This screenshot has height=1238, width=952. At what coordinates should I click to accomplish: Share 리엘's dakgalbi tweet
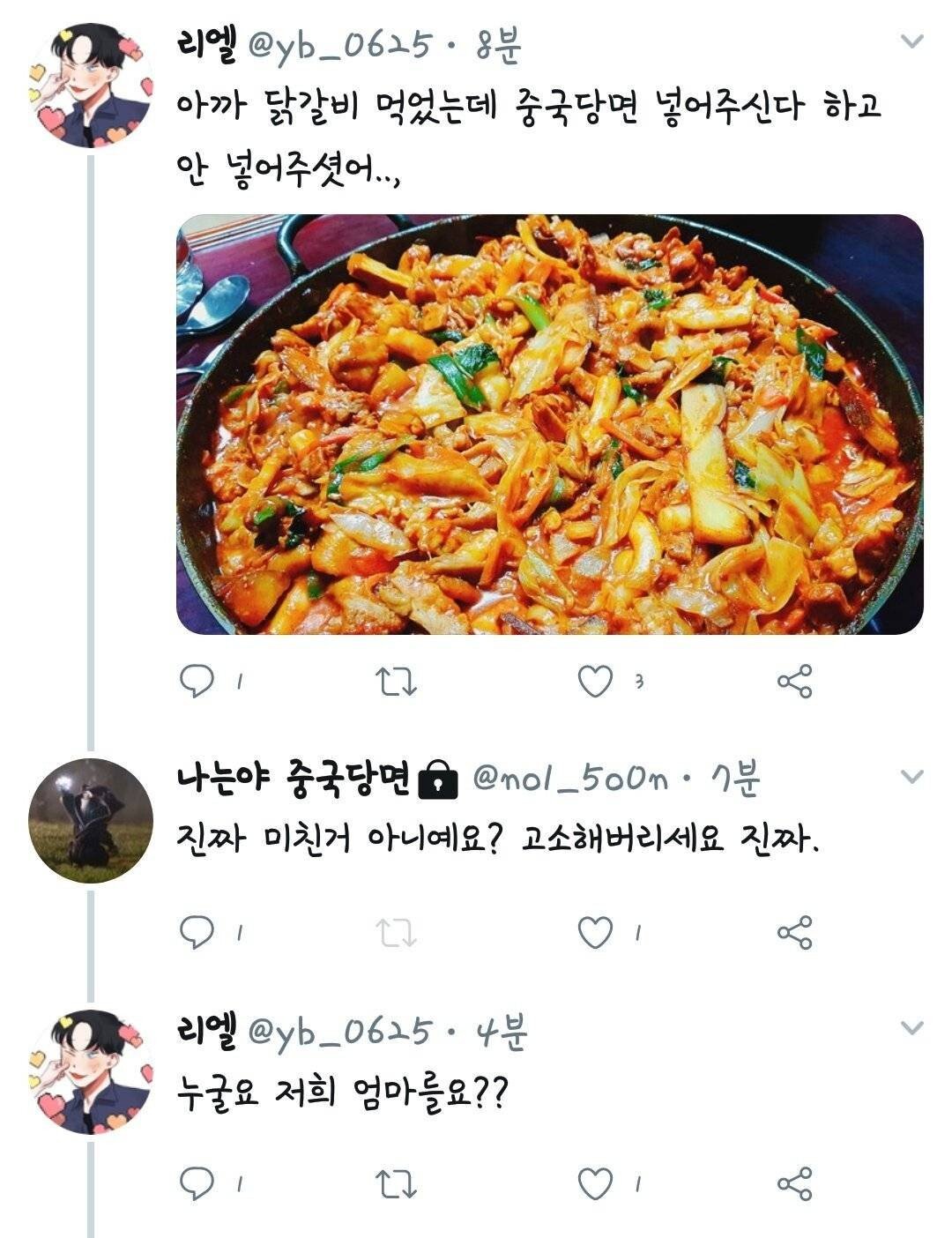(x=794, y=682)
